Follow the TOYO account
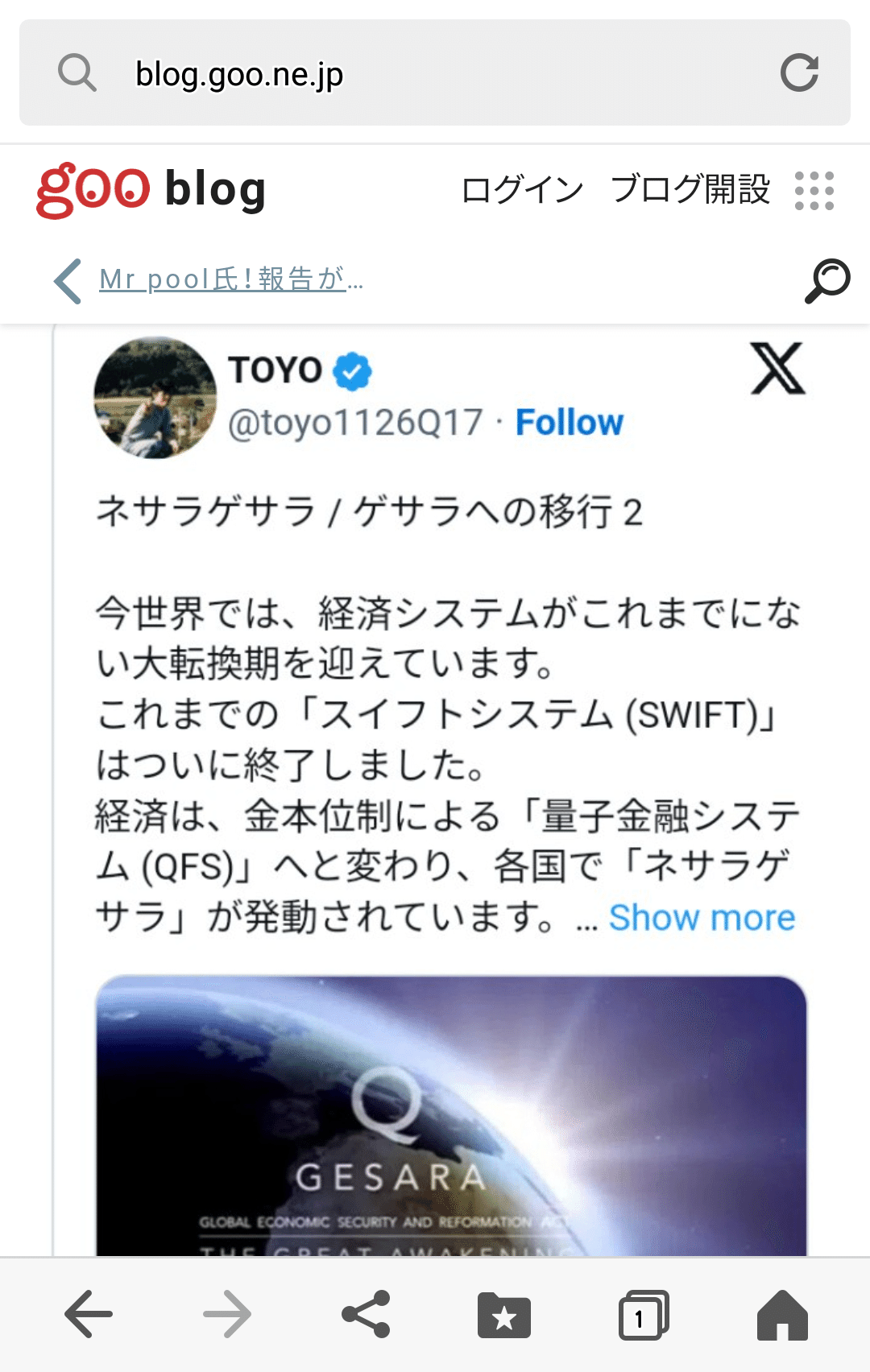The height and width of the screenshot is (1372, 870). pyautogui.click(x=570, y=423)
